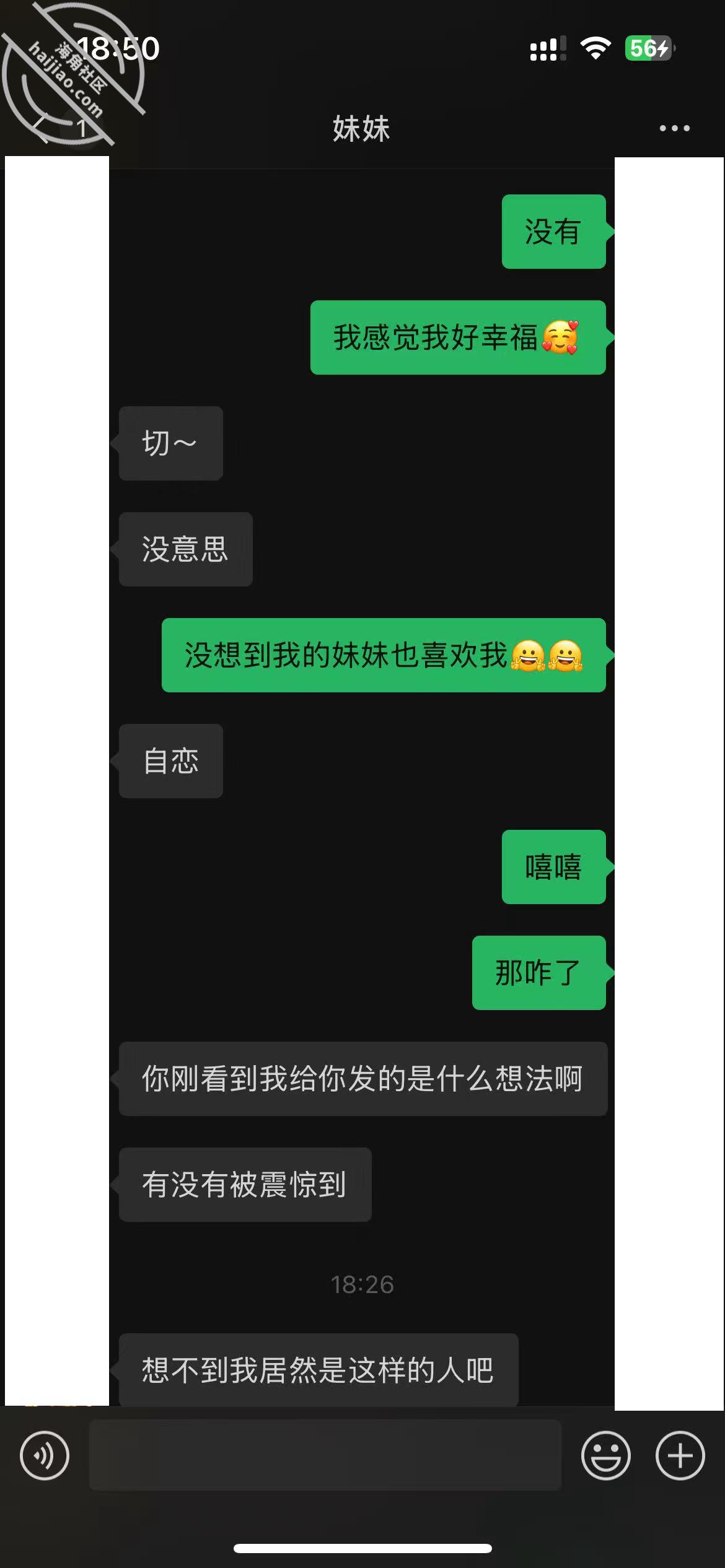This screenshot has height=1568, width=725.
Task: Open the three-dot chat info menu
Action: pos(674,128)
